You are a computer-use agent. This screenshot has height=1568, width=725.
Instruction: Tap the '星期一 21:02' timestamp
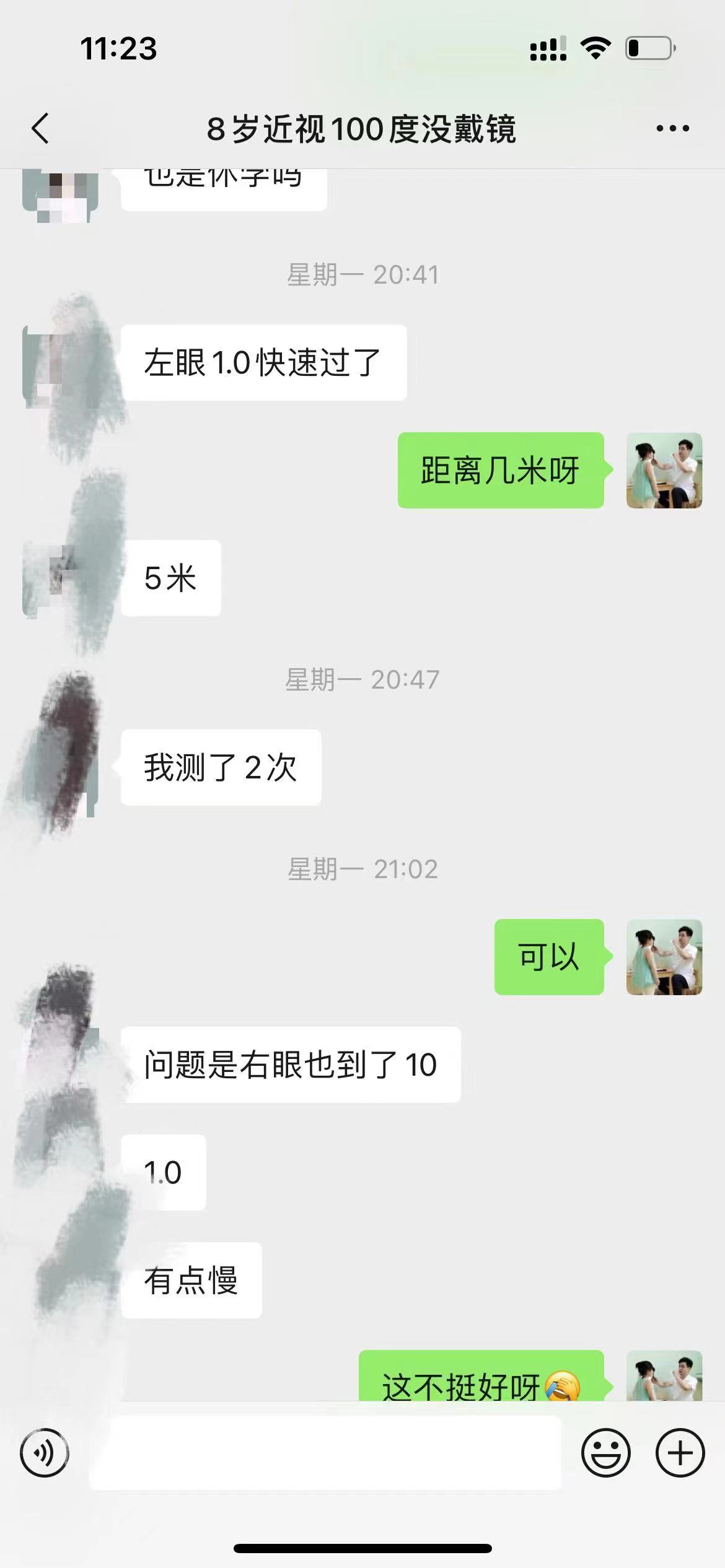pyautogui.click(x=362, y=869)
